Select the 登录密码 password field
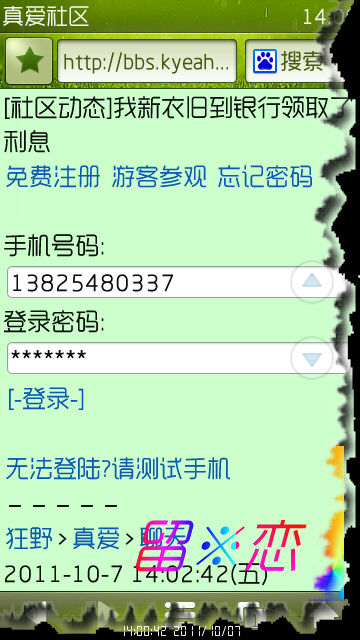The image size is (360, 640). pyautogui.click(x=178, y=358)
